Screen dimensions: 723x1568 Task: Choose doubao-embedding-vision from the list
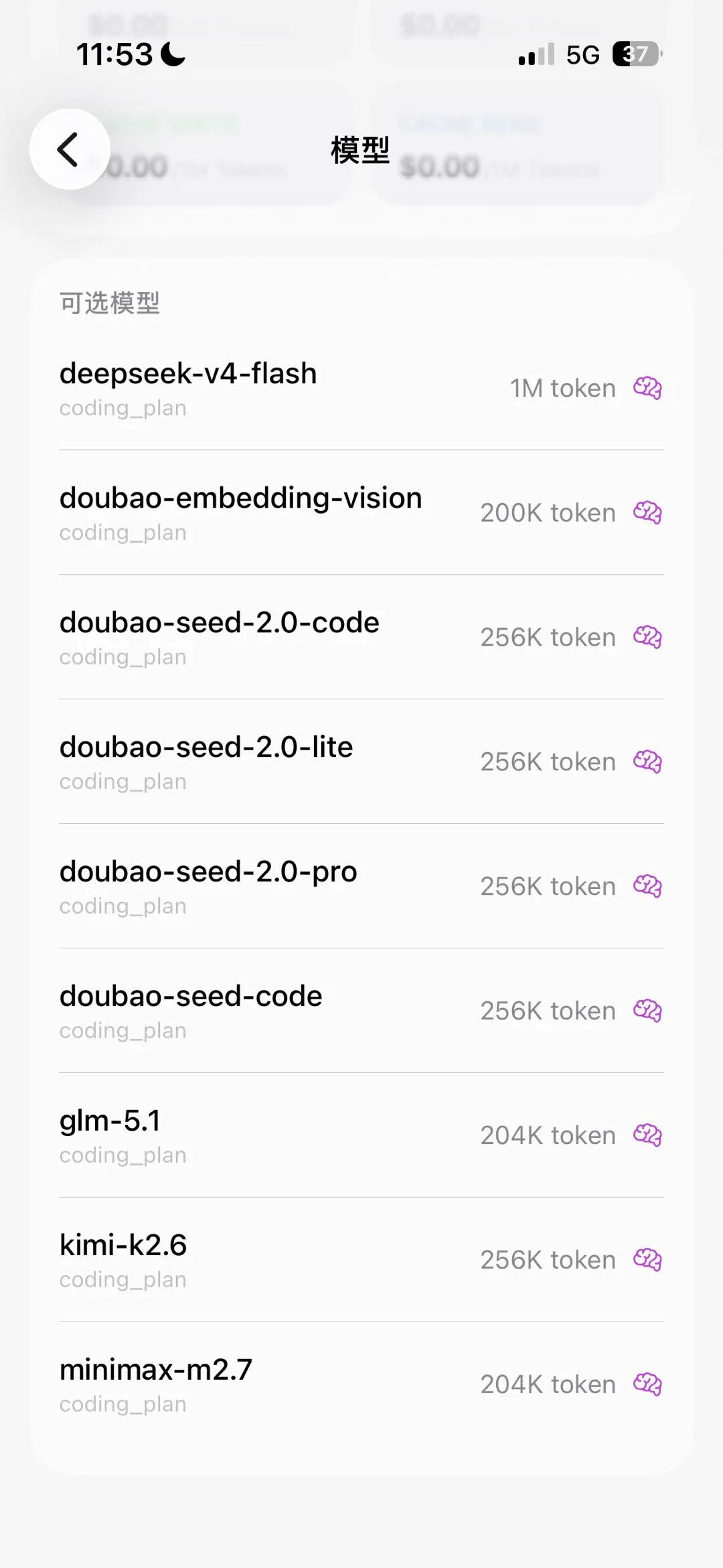361,513
